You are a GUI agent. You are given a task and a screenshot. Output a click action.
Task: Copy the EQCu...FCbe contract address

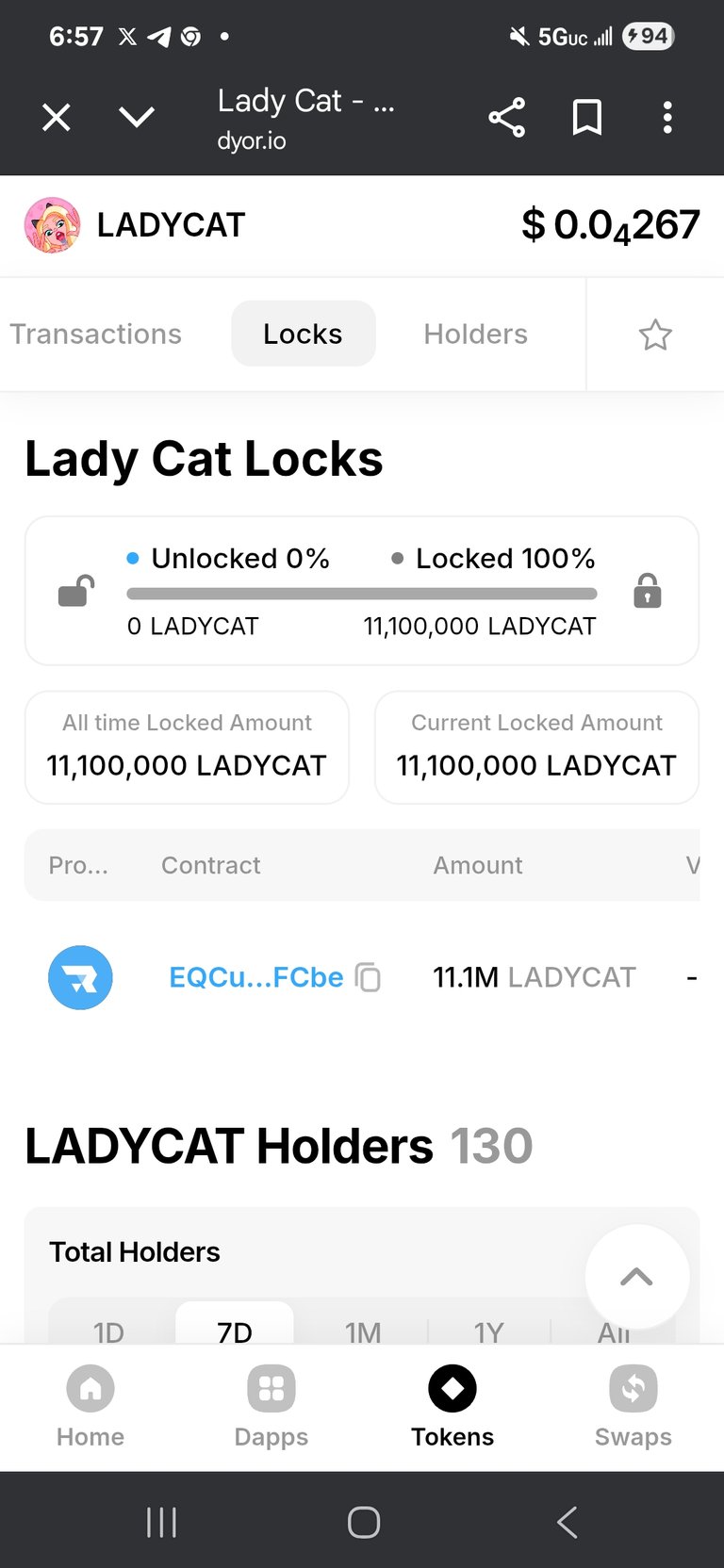pyautogui.click(x=368, y=977)
